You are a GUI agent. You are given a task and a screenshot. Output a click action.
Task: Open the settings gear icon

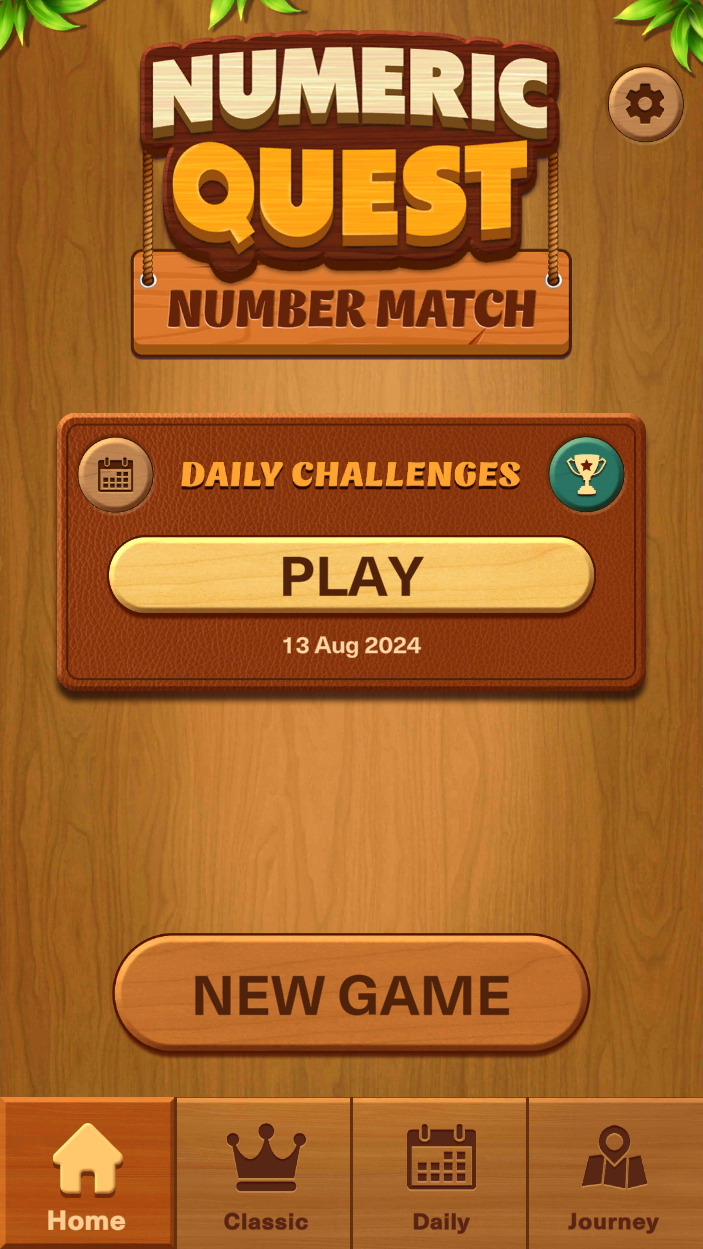[645, 104]
